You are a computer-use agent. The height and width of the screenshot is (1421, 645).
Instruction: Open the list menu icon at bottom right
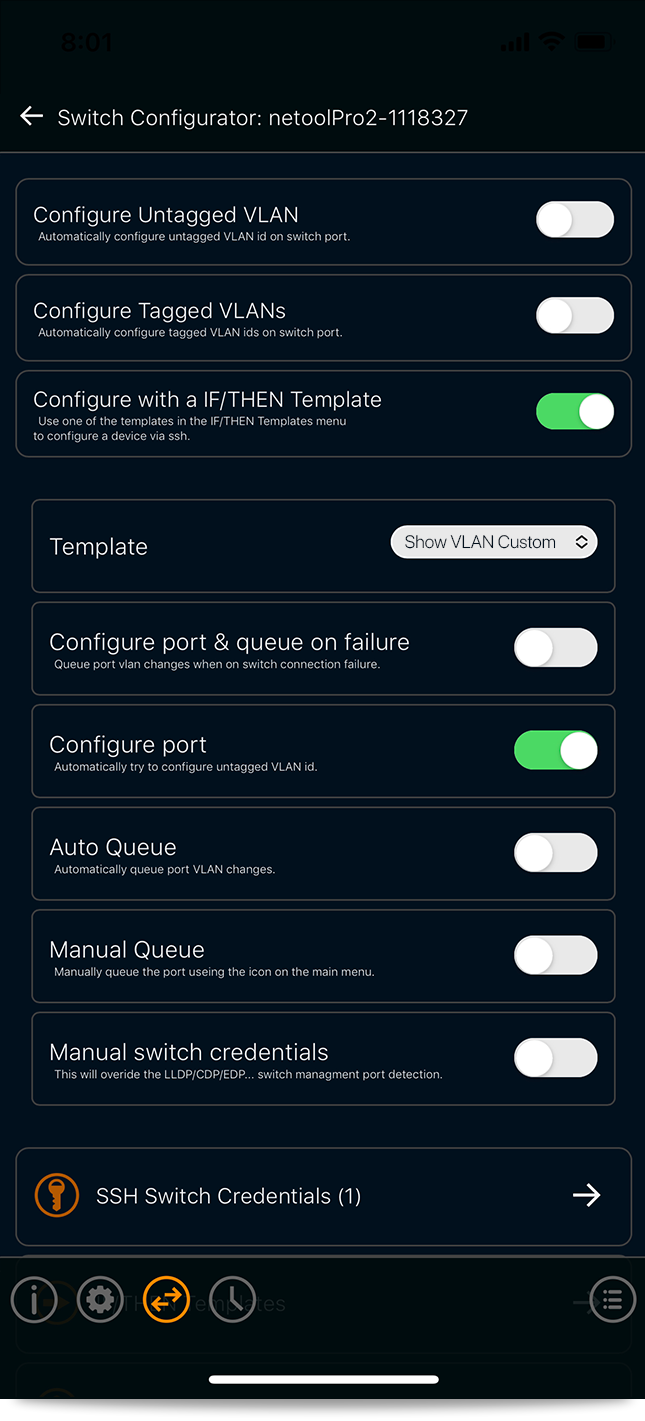612,1300
